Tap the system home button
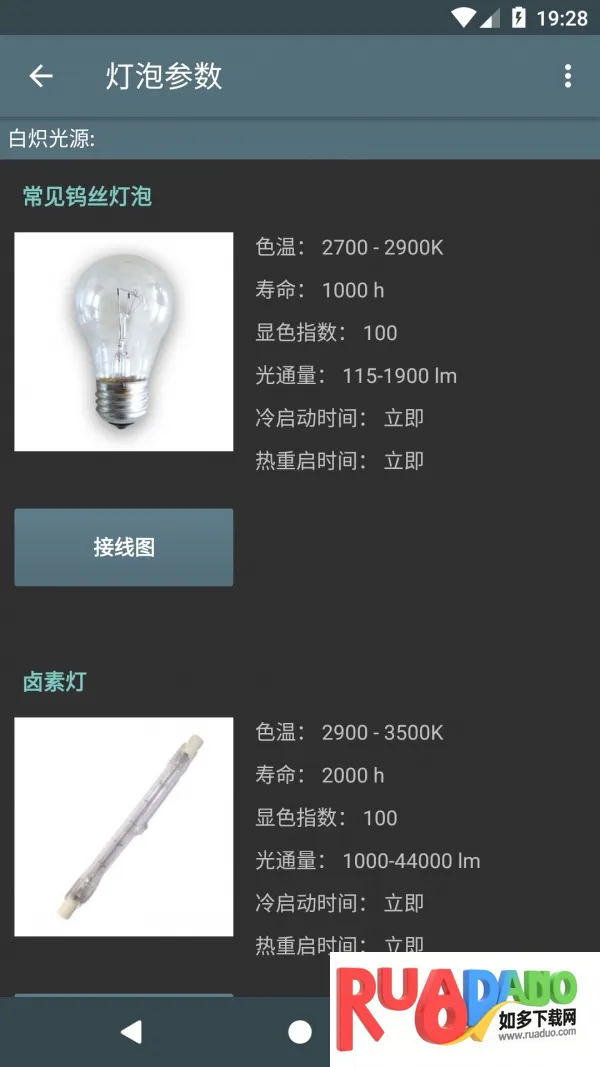The height and width of the screenshot is (1067, 600). point(300,1032)
